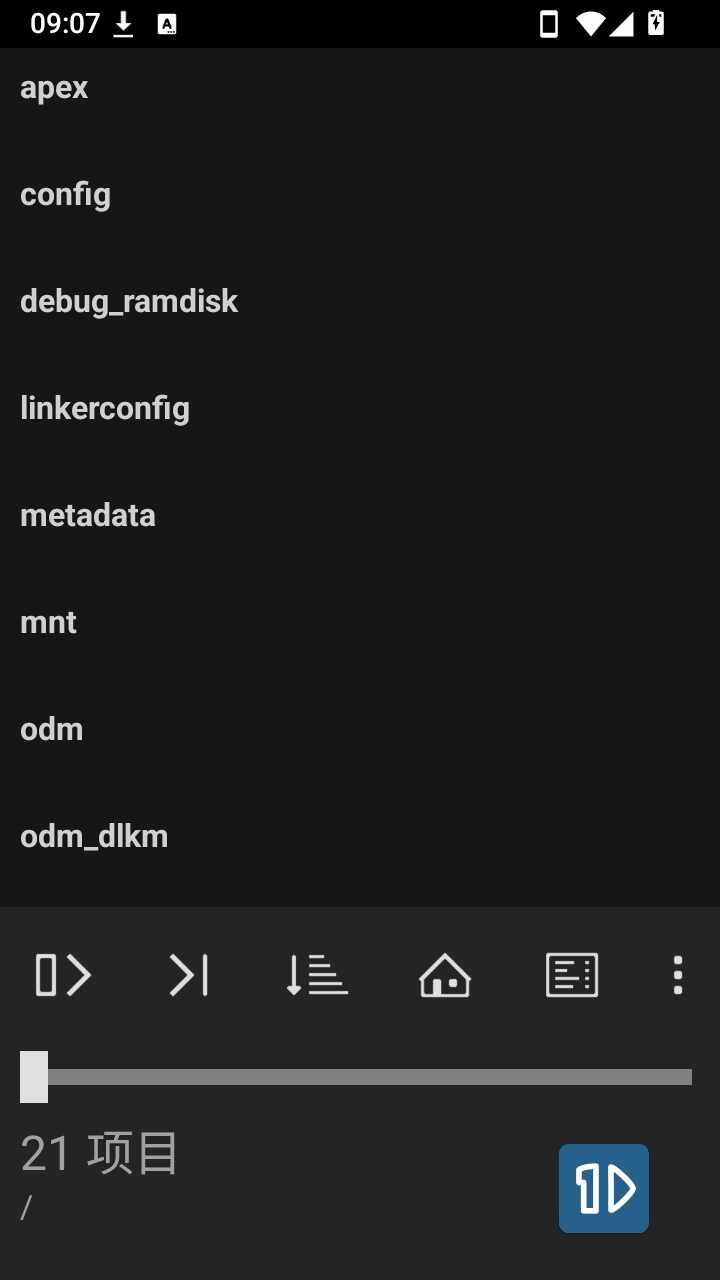Viewport: 720px width, 1280px height.
Task: Open the odm_dlkm folder
Action: 360,836
